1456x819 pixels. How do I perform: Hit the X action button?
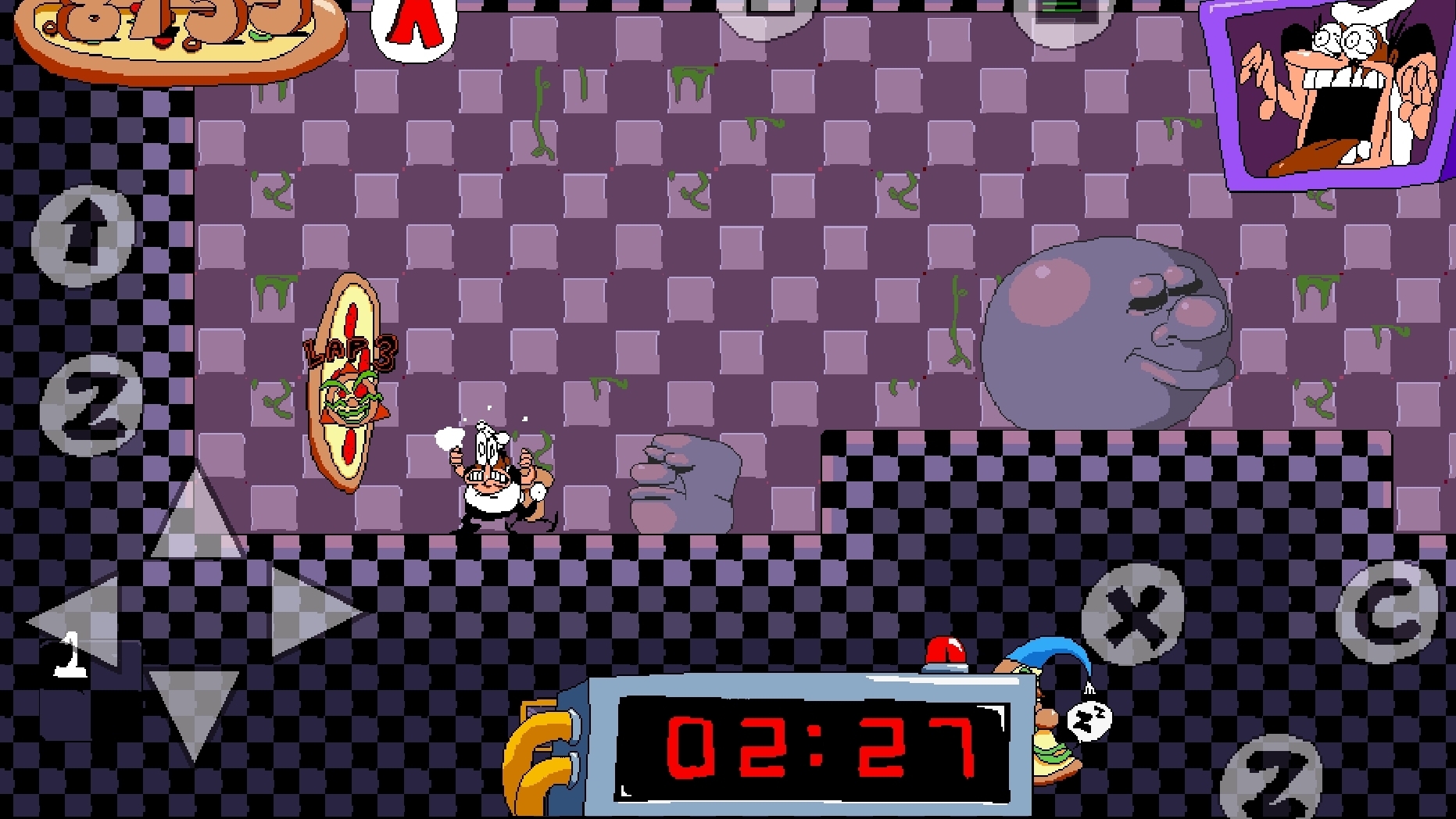(1132, 615)
